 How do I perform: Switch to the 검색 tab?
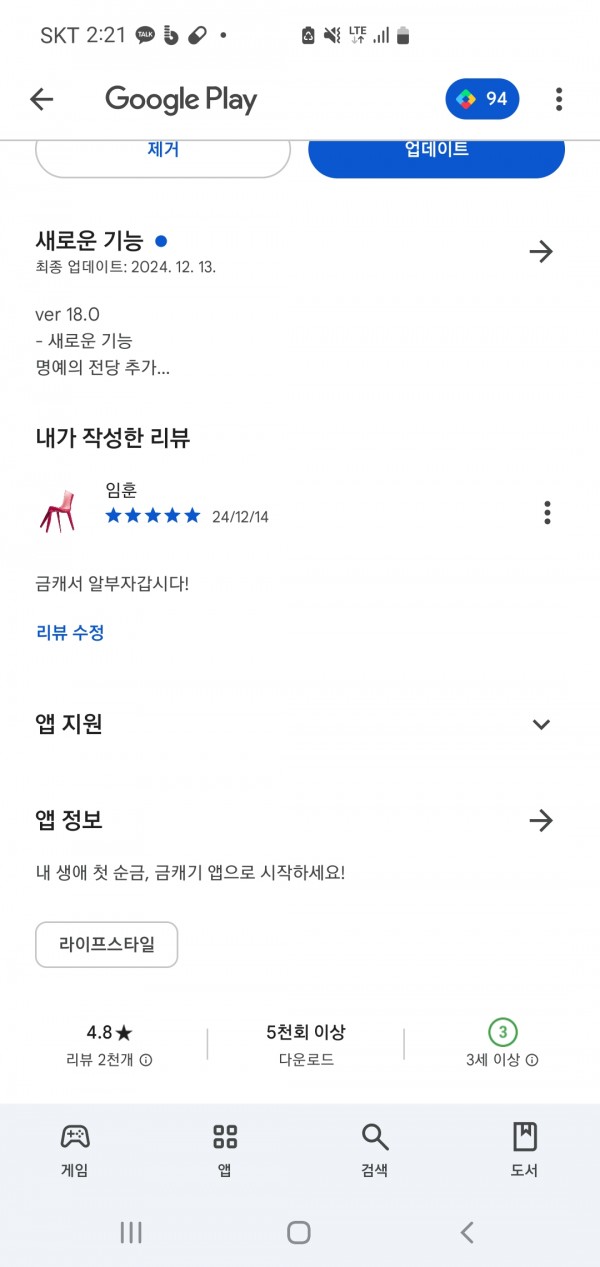pyautogui.click(x=375, y=1150)
